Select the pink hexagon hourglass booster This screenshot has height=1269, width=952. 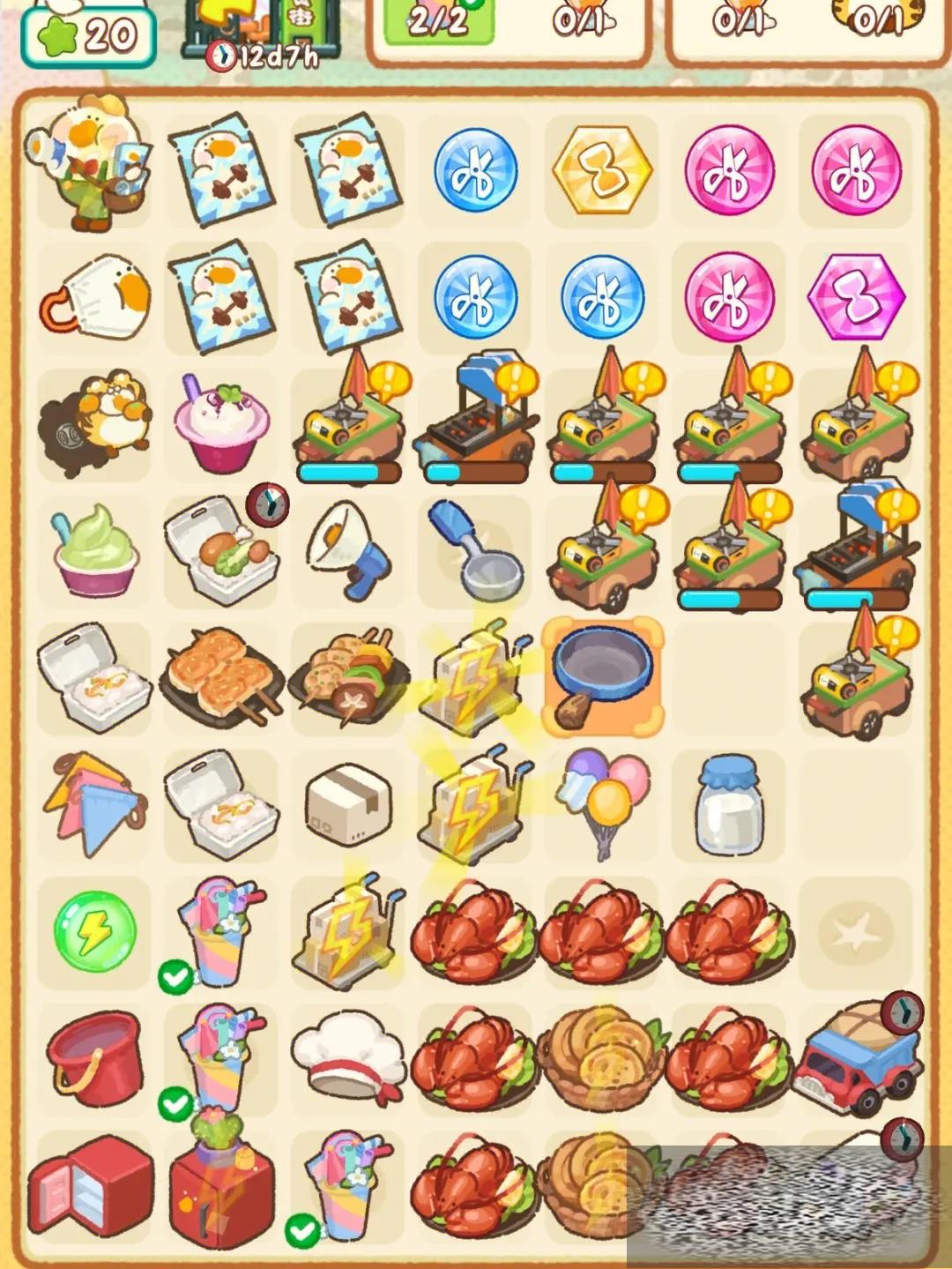[856, 295]
